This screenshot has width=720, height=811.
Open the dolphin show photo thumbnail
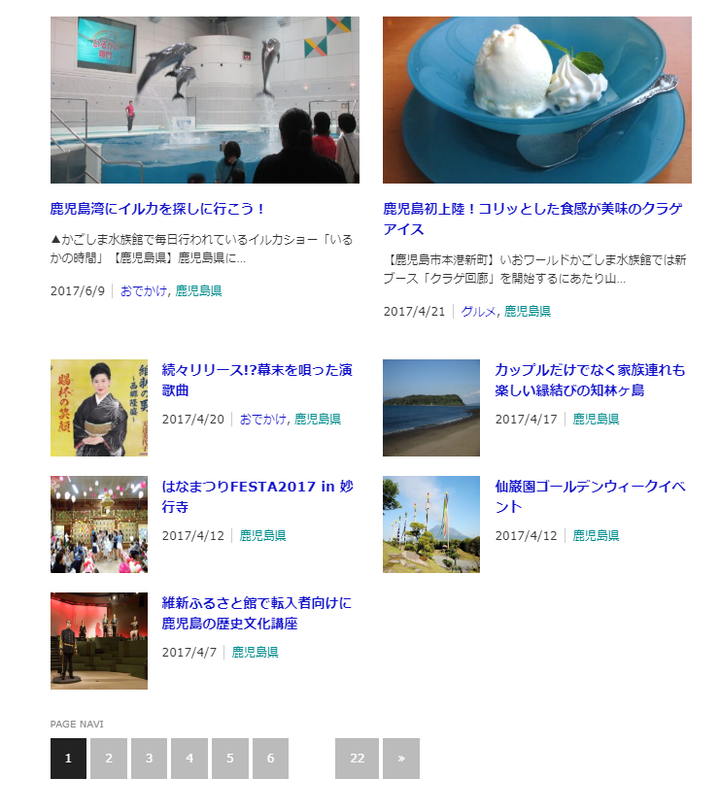[204, 100]
